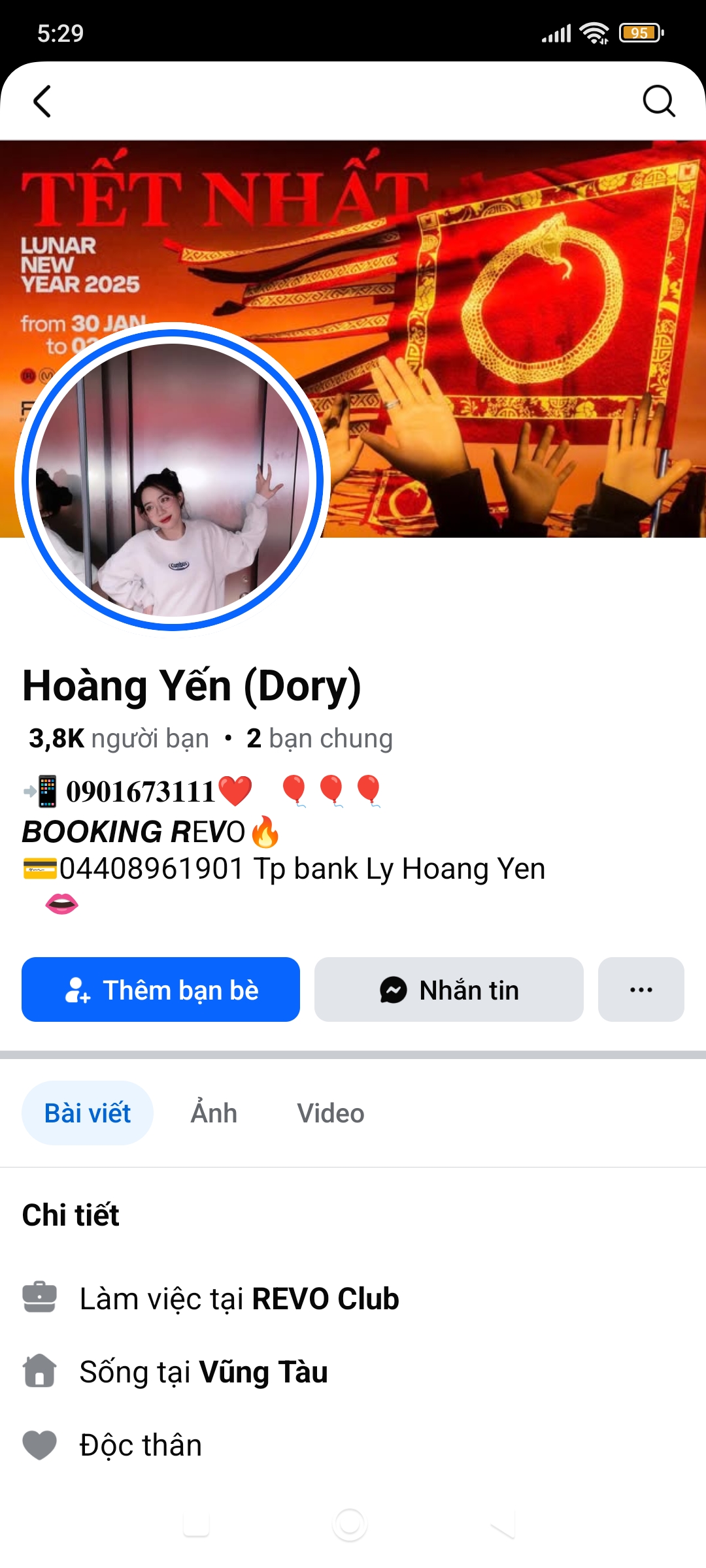This screenshot has width=706, height=1568.
Task: Send a message via Nhắn tin
Action: (449, 990)
